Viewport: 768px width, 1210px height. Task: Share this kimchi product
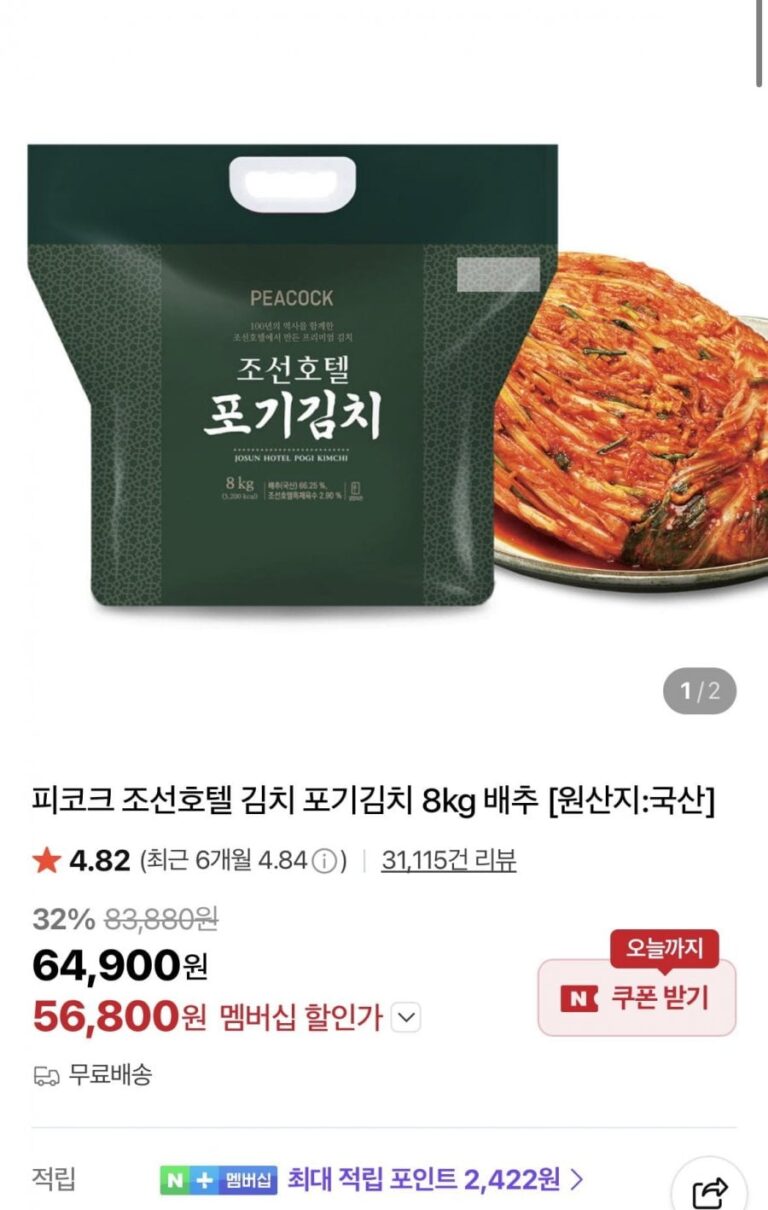[711, 1190]
